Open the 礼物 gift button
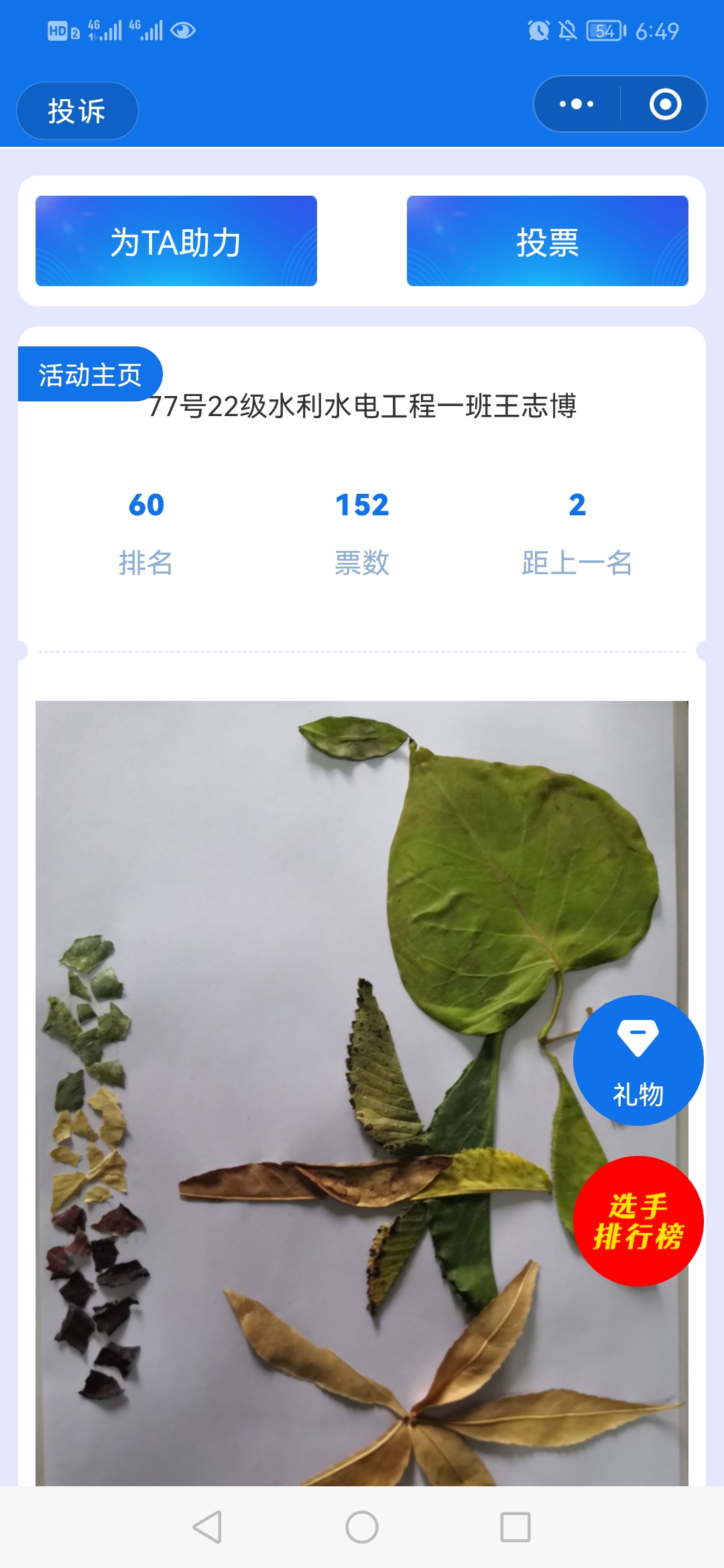Viewport: 724px width, 1568px height. click(x=638, y=1060)
